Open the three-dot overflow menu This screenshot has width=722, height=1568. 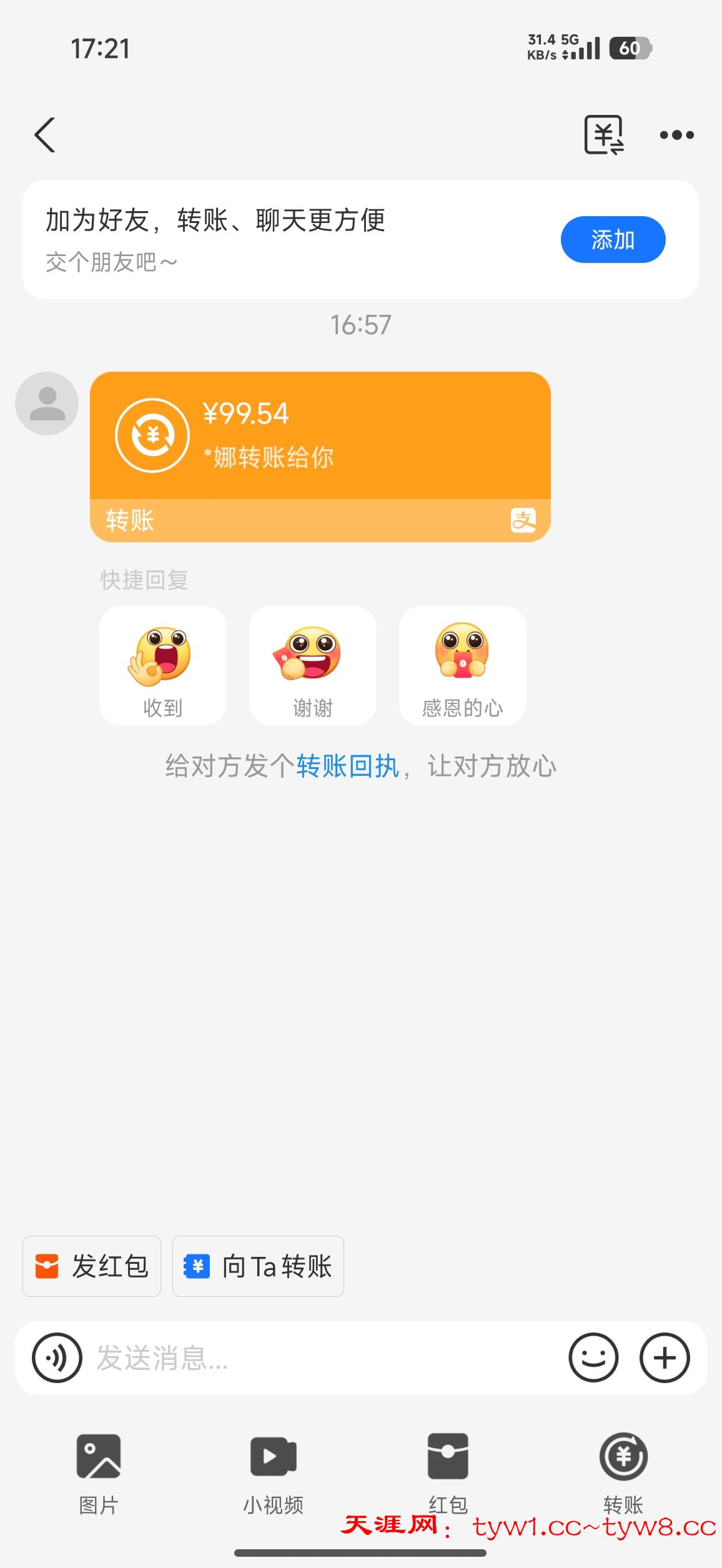pyautogui.click(x=677, y=135)
